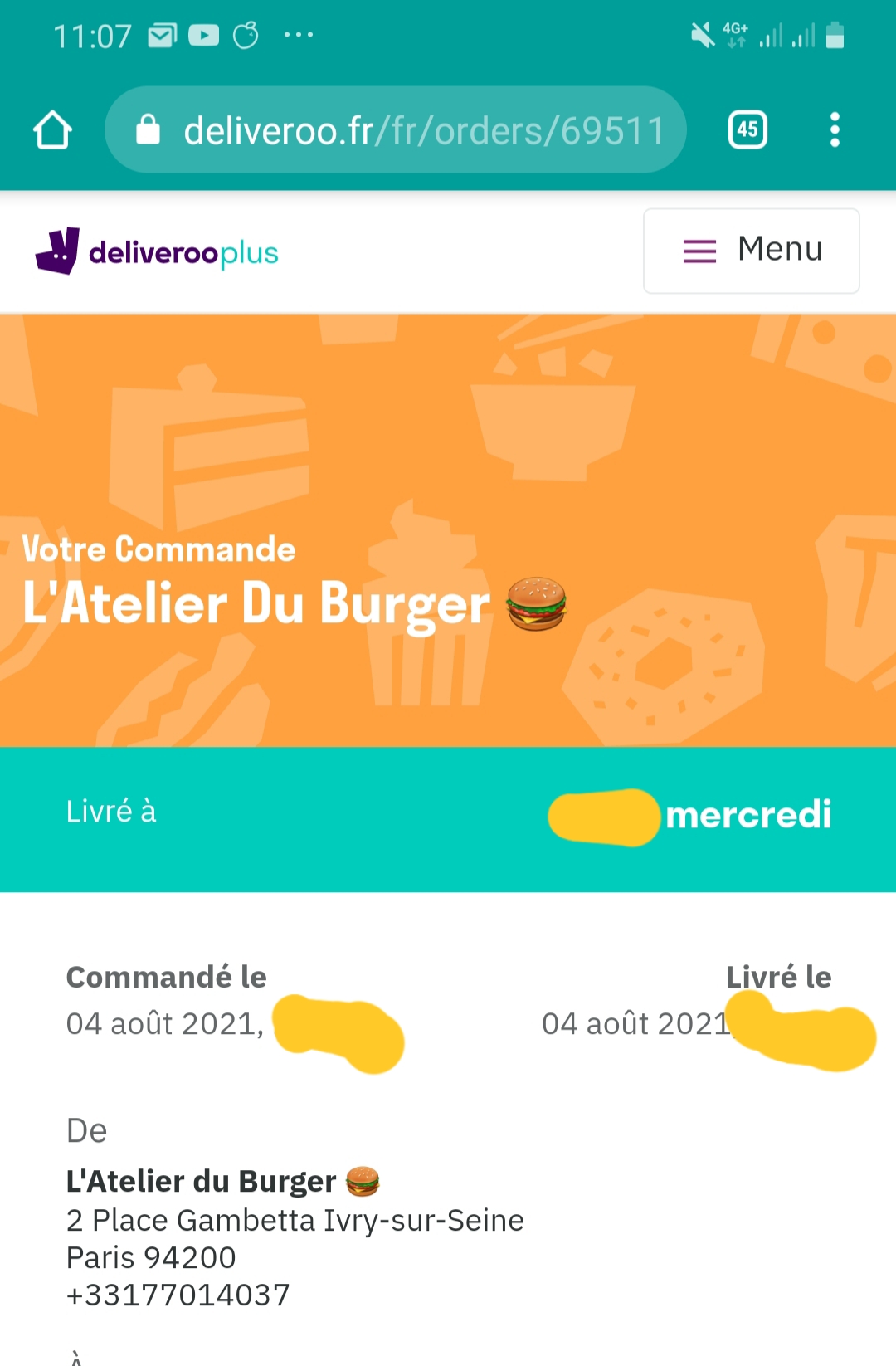This screenshot has width=896, height=1366.
Task: Open the Deliveroo Menu button
Action: pos(751,251)
